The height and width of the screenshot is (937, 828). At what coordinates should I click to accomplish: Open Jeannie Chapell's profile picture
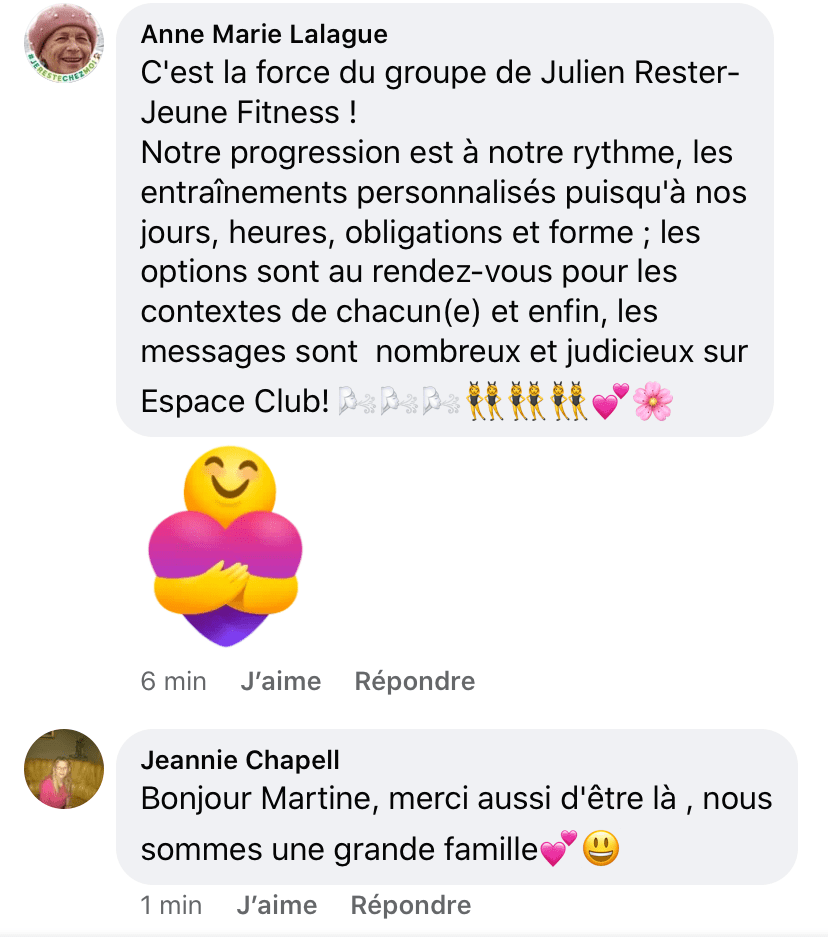pos(64,768)
